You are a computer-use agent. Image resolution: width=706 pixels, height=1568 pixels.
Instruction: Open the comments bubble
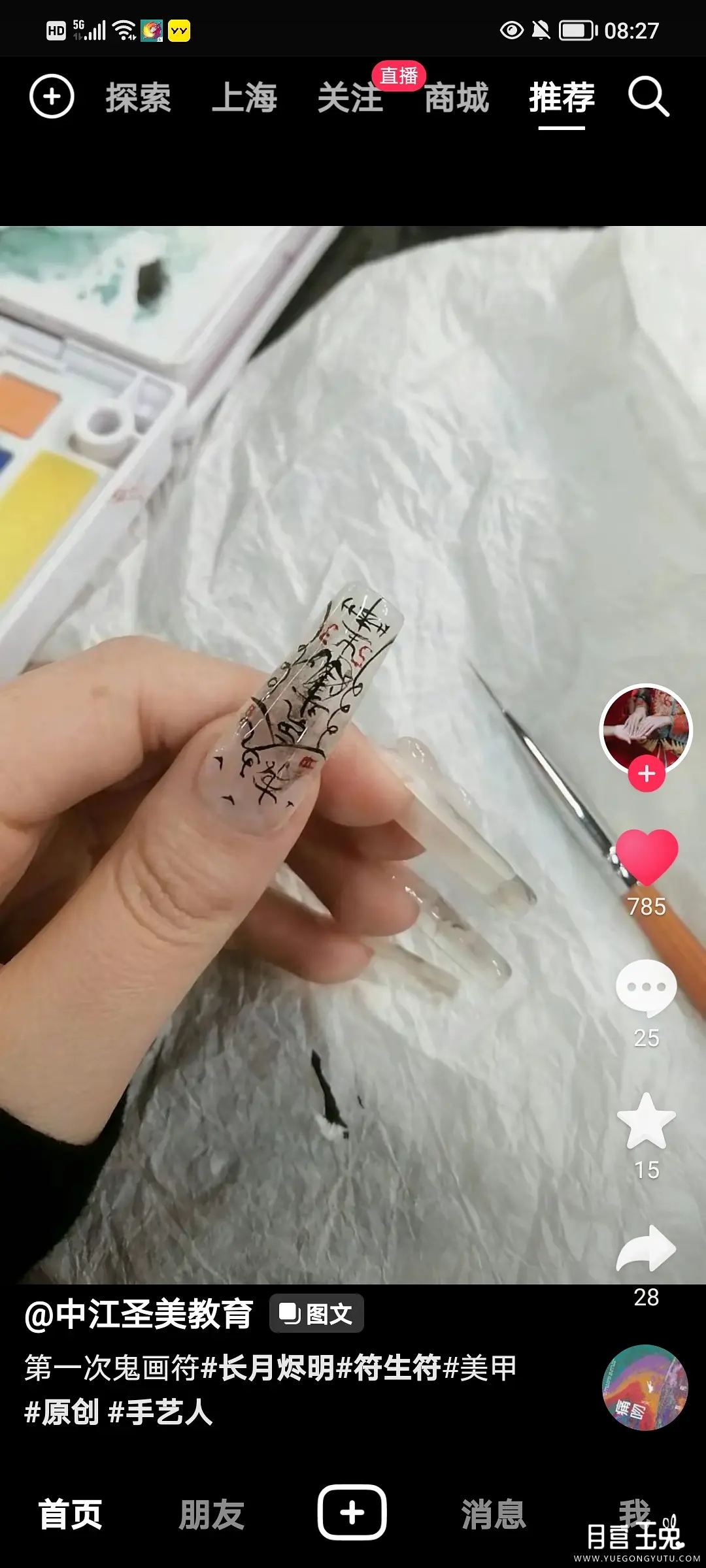pos(647,988)
